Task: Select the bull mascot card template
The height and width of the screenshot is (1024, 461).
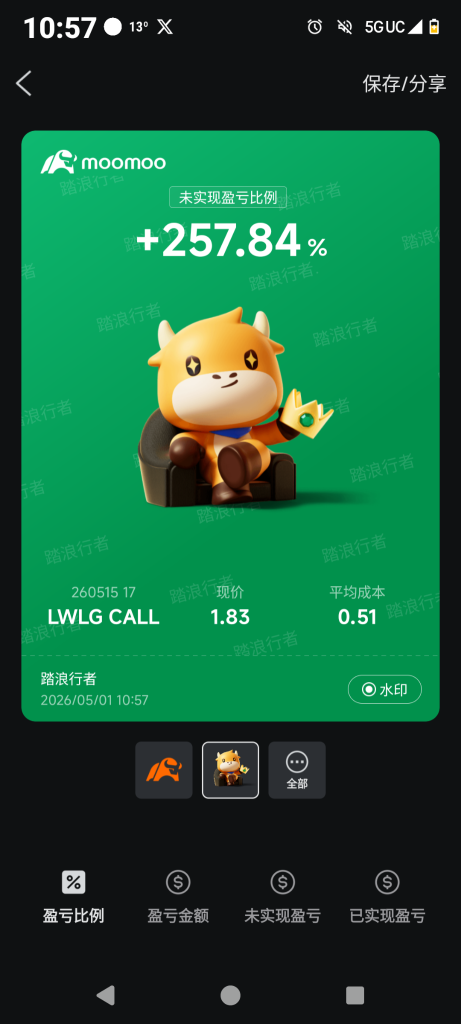Action: (x=230, y=770)
